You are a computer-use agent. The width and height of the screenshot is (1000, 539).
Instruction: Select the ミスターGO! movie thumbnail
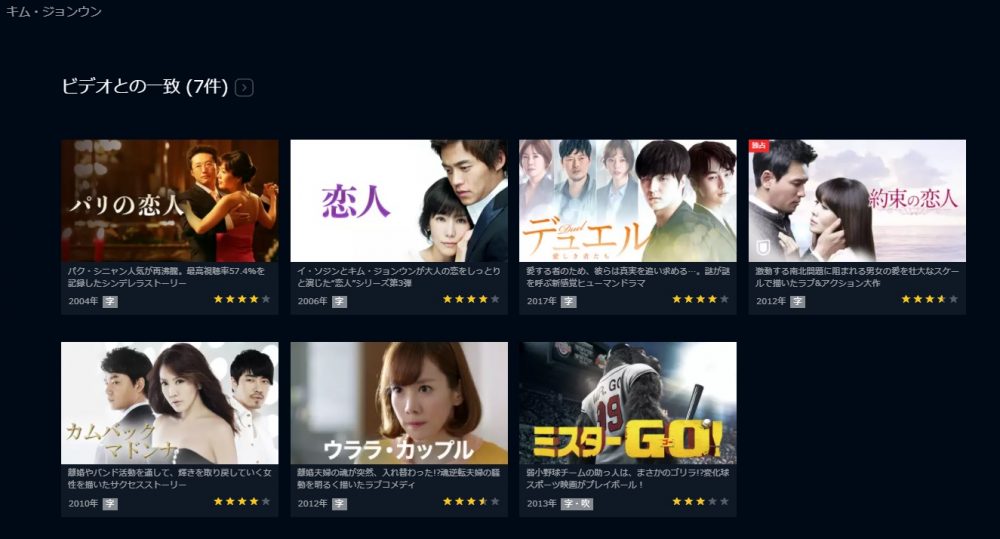click(628, 403)
